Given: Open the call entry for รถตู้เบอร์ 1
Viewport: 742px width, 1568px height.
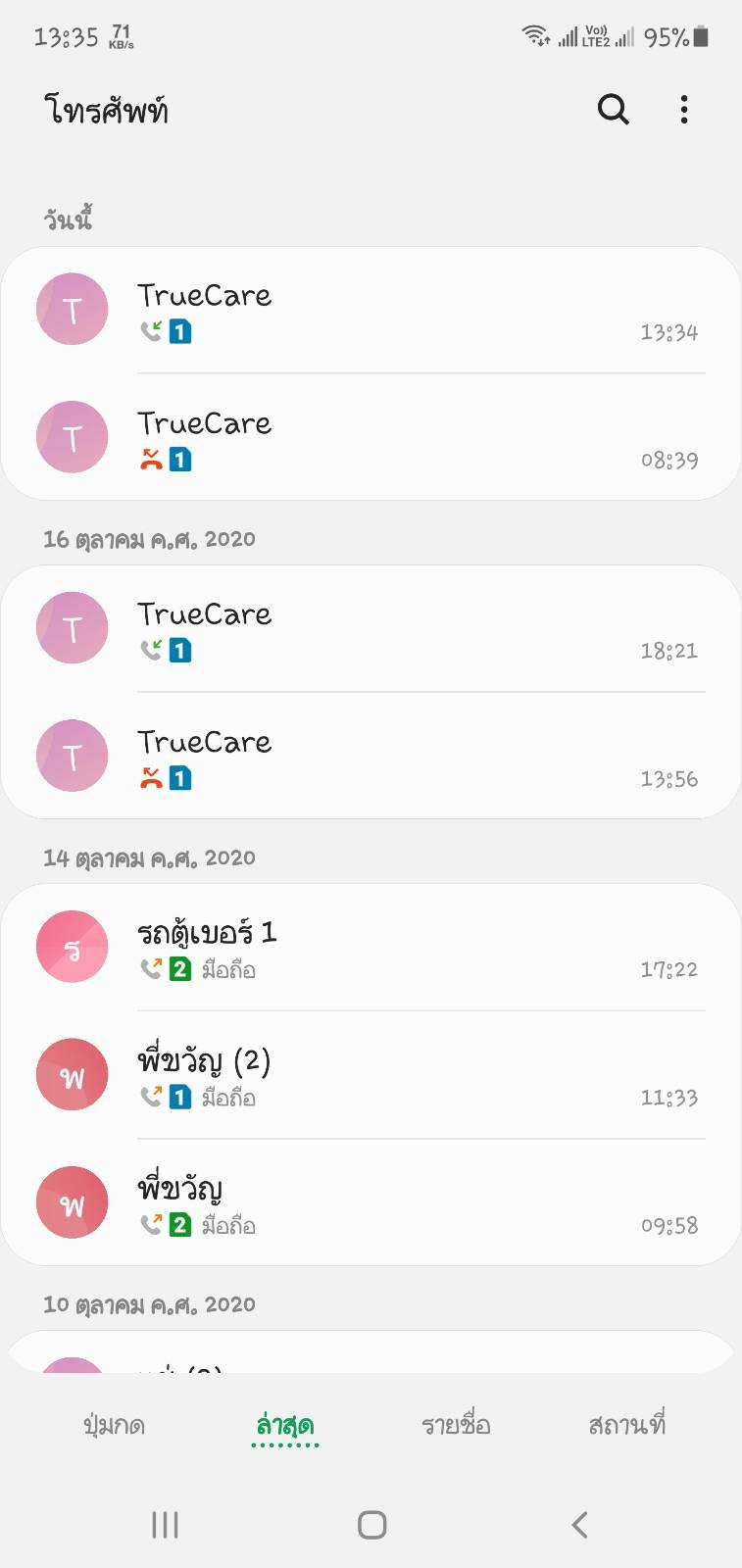Looking at the screenshot, I should pyautogui.click(x=371, y=948).
